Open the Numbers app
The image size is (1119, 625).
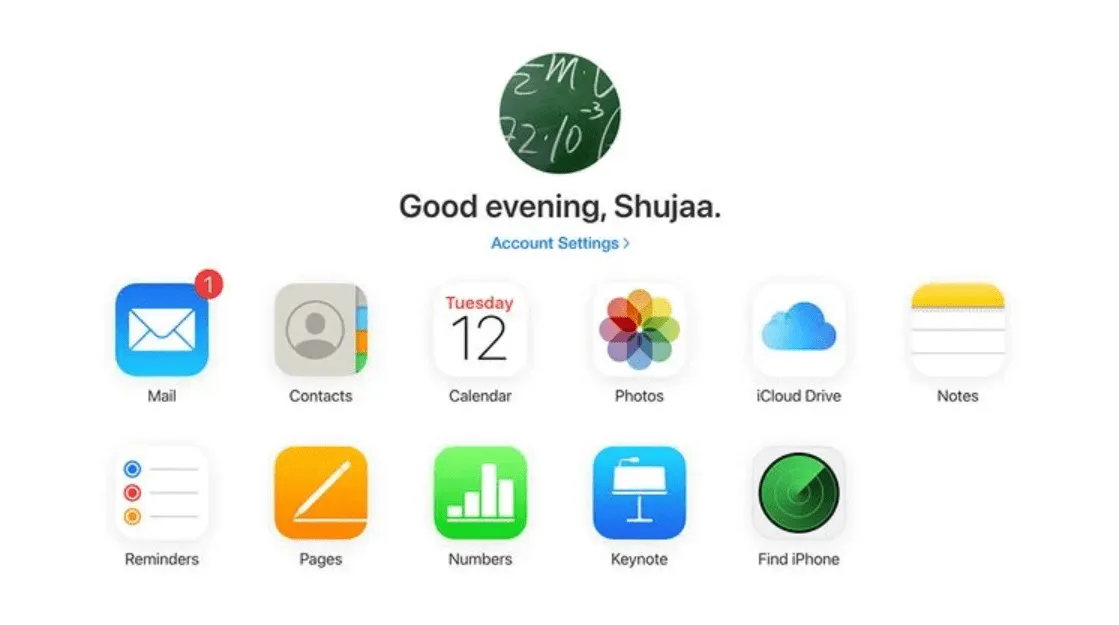480,493
